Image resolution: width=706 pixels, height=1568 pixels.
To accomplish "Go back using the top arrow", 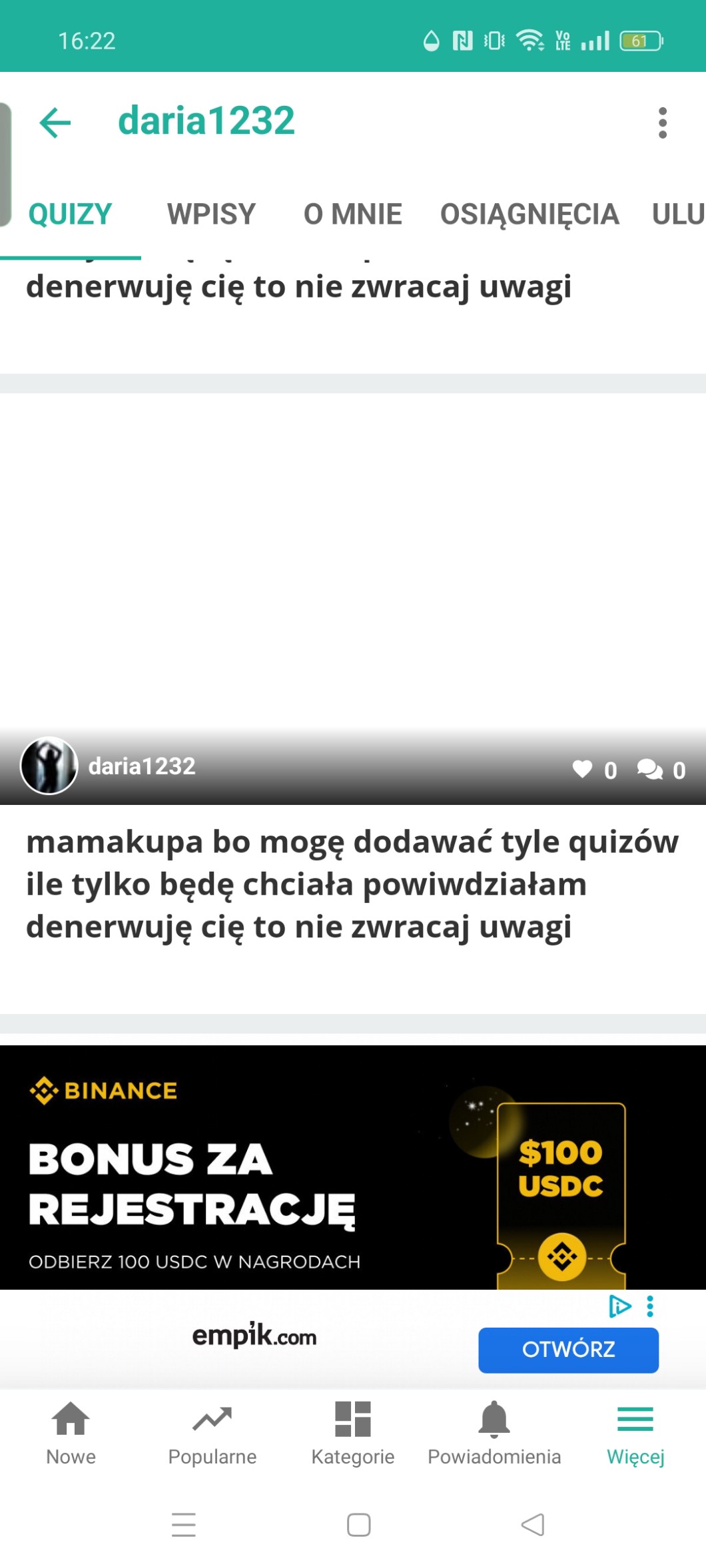I will click(x=55, y=123).
